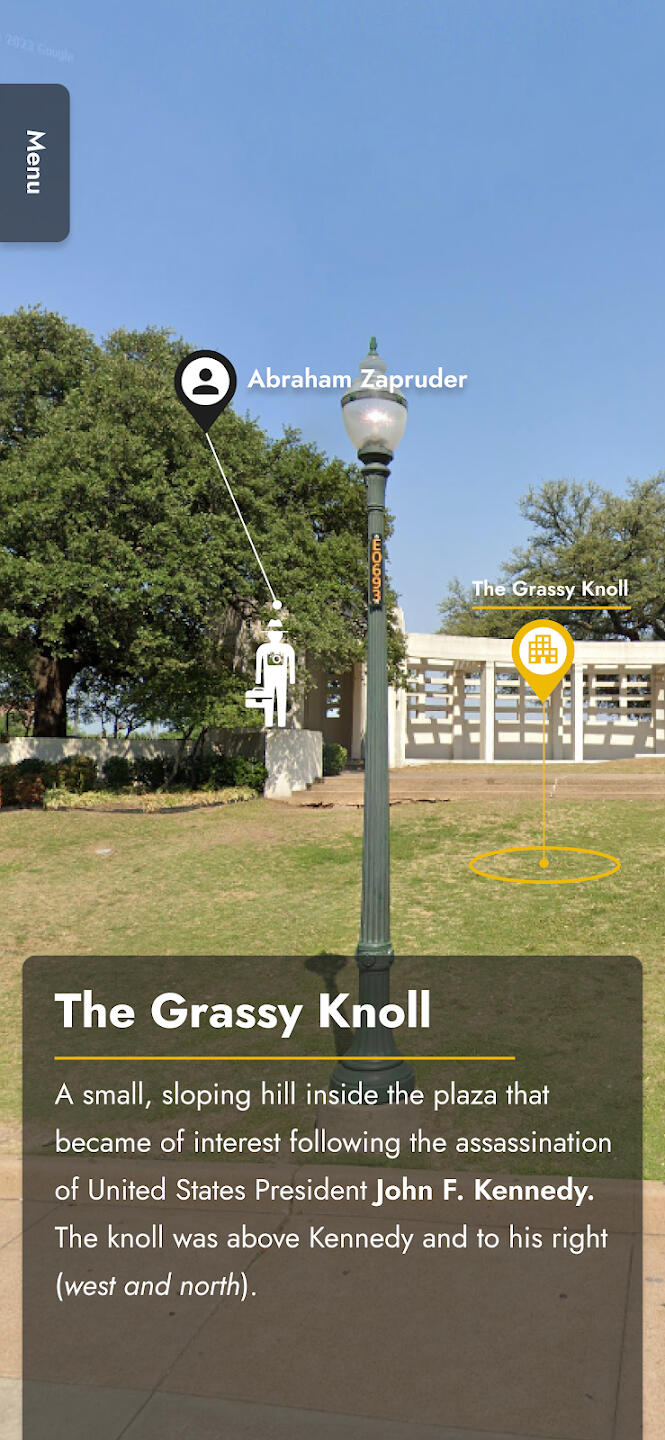Open the side Menu tab
This screenshot has height=1440, width=665.
[34, 163]
